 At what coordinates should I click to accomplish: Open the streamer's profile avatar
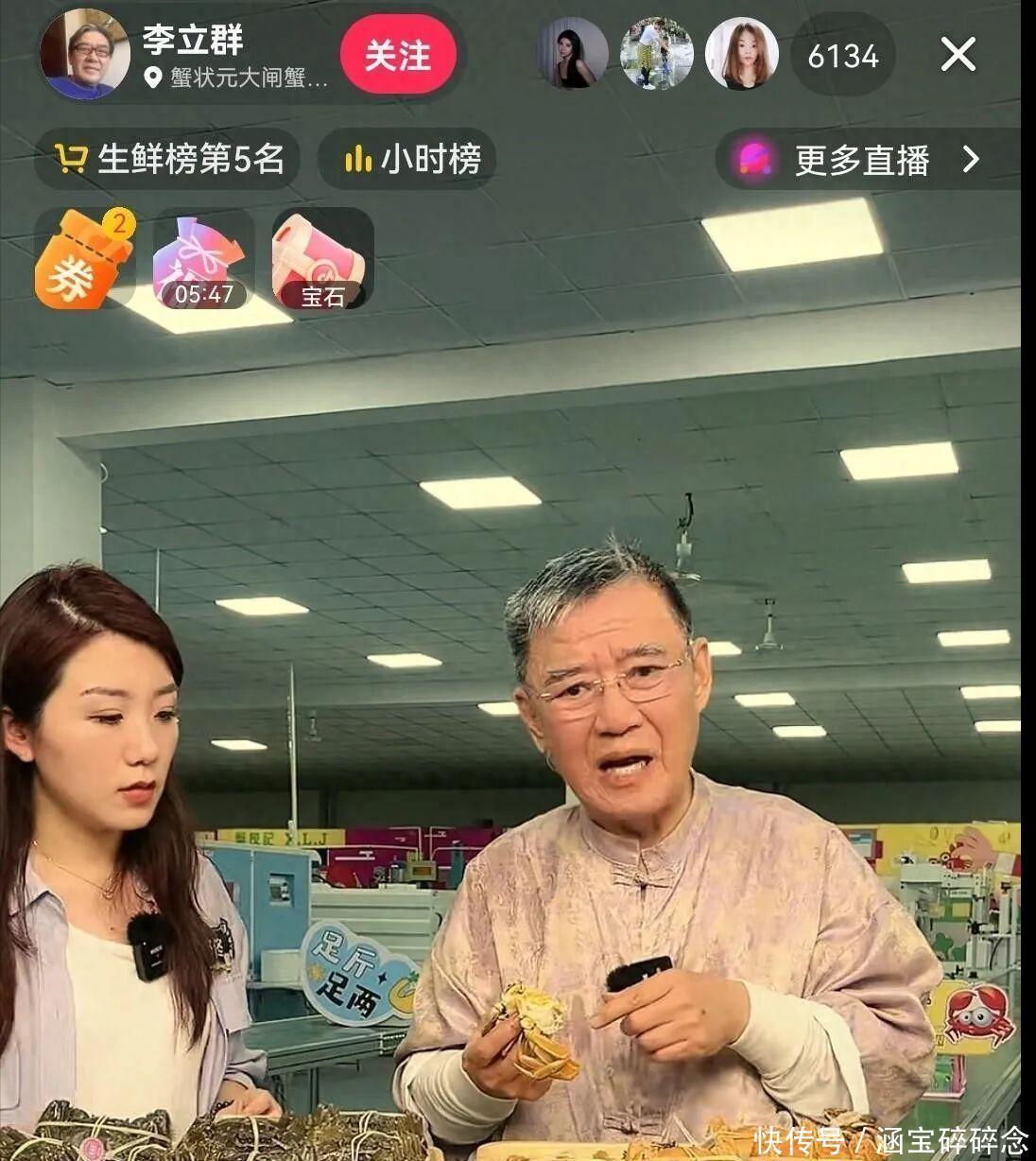pyautogui.click(x=85, y=54)
